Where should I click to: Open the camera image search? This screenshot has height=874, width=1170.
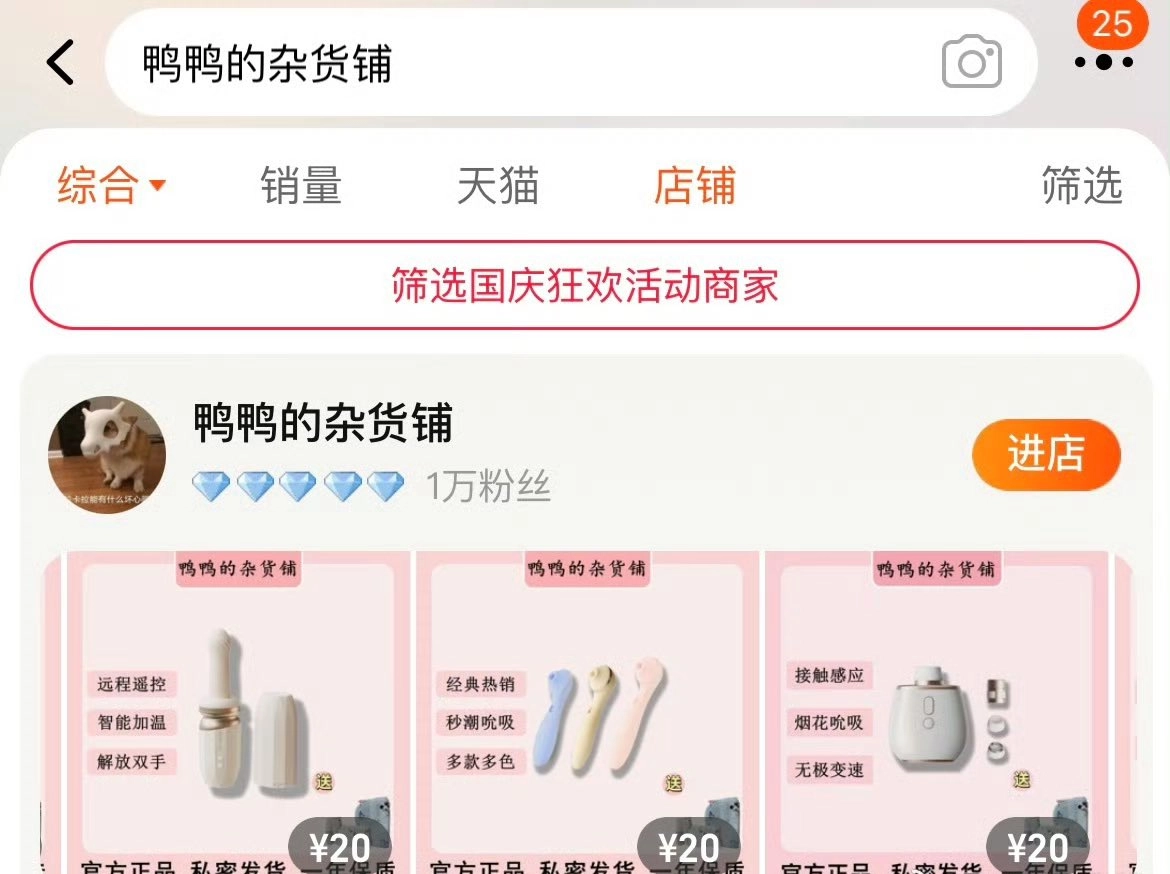971,63
